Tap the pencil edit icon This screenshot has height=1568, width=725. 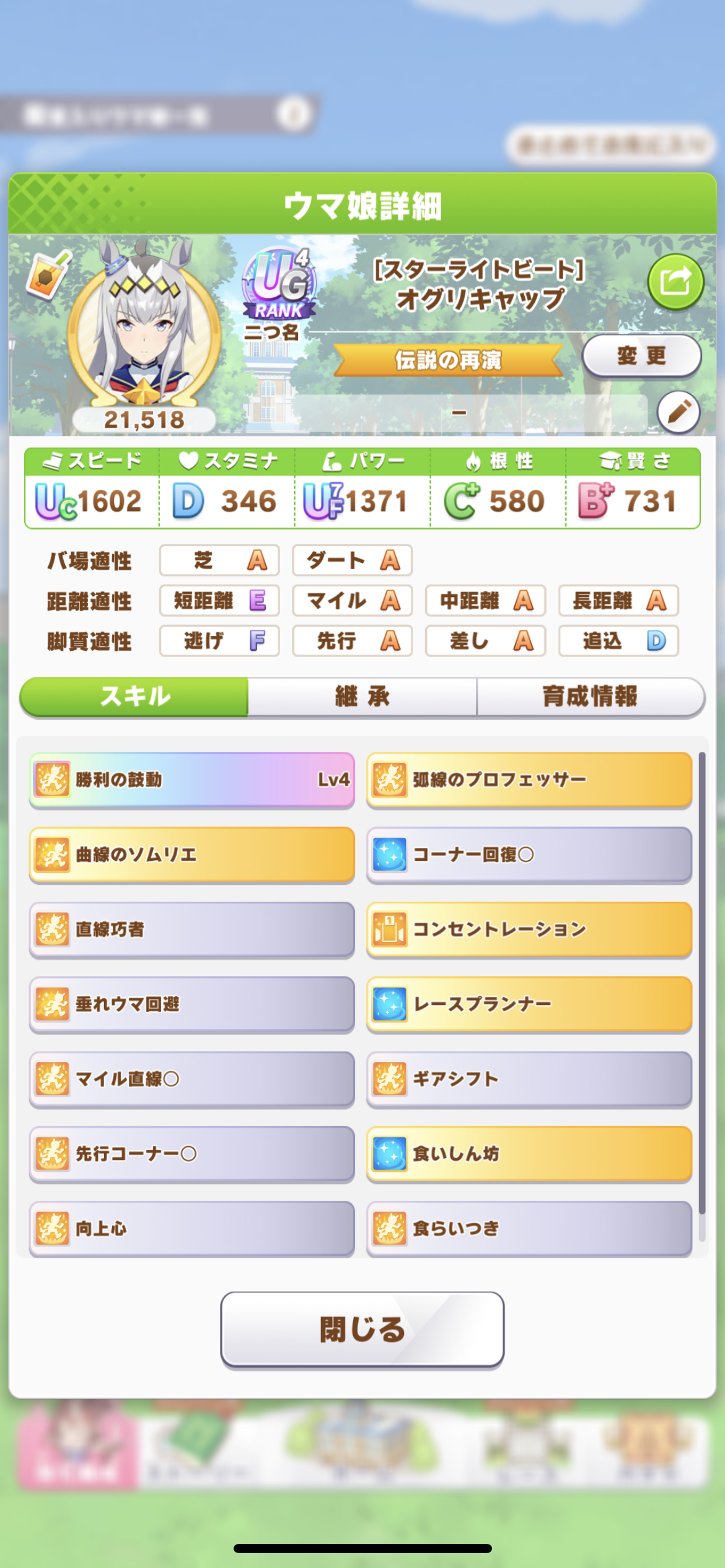point(679,412)
